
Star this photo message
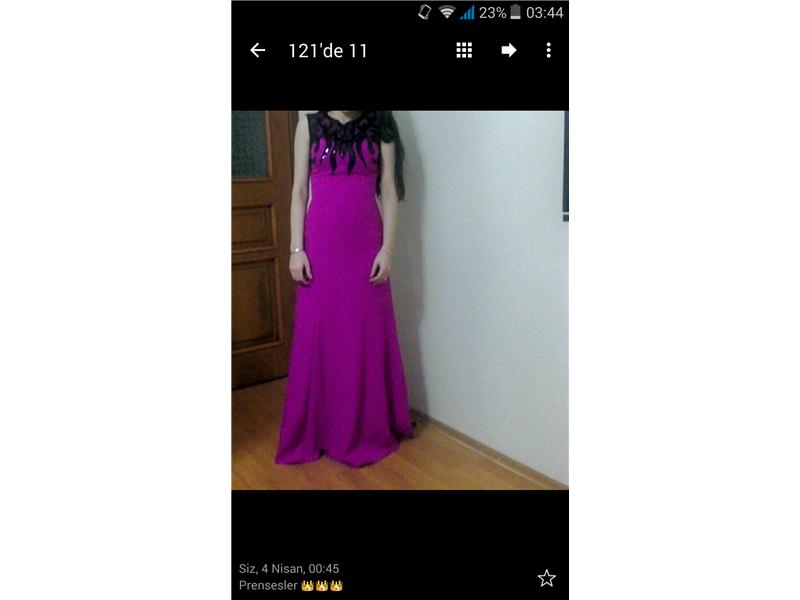[546, 578]
